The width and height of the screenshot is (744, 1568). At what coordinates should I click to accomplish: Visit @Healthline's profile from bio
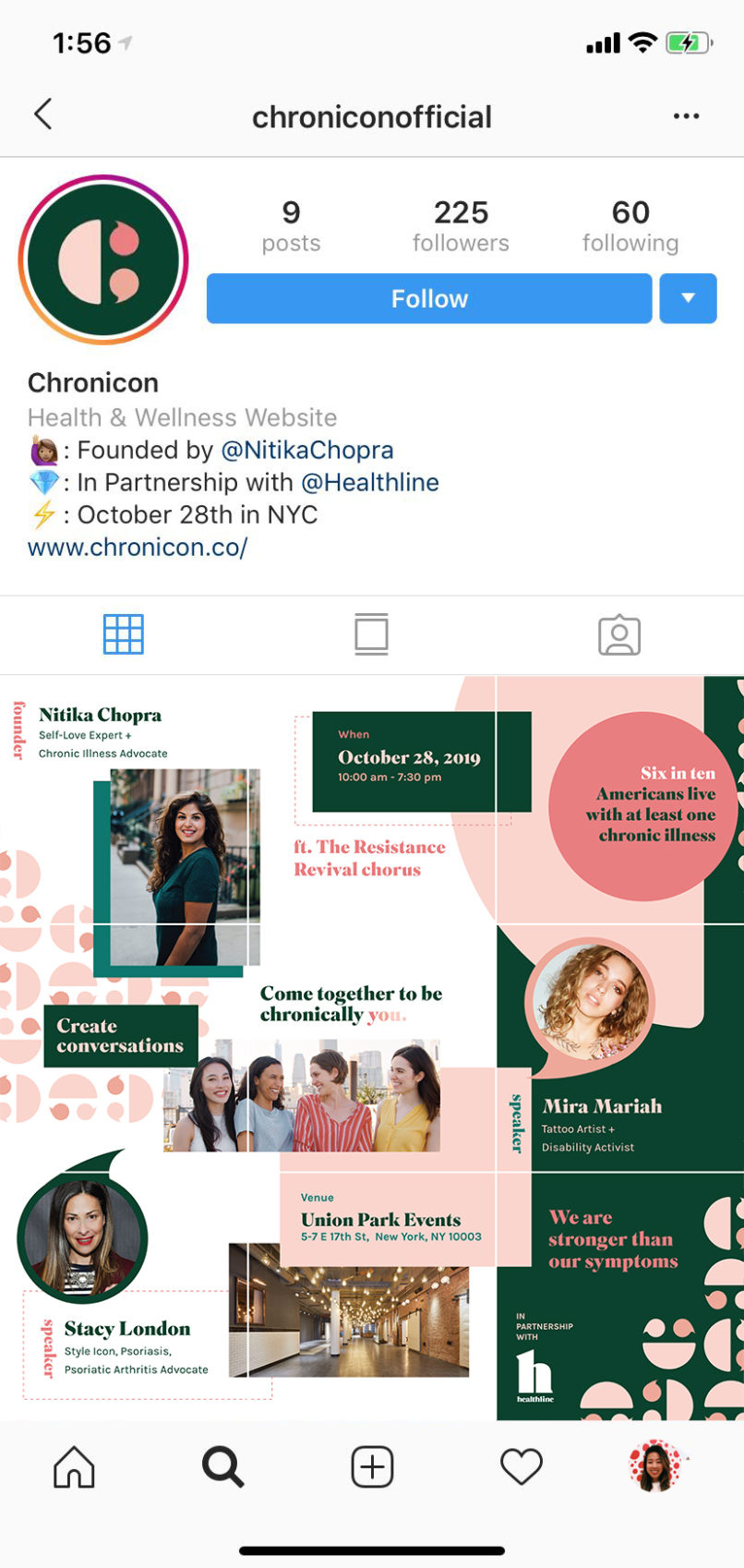(x=370, y=483)
